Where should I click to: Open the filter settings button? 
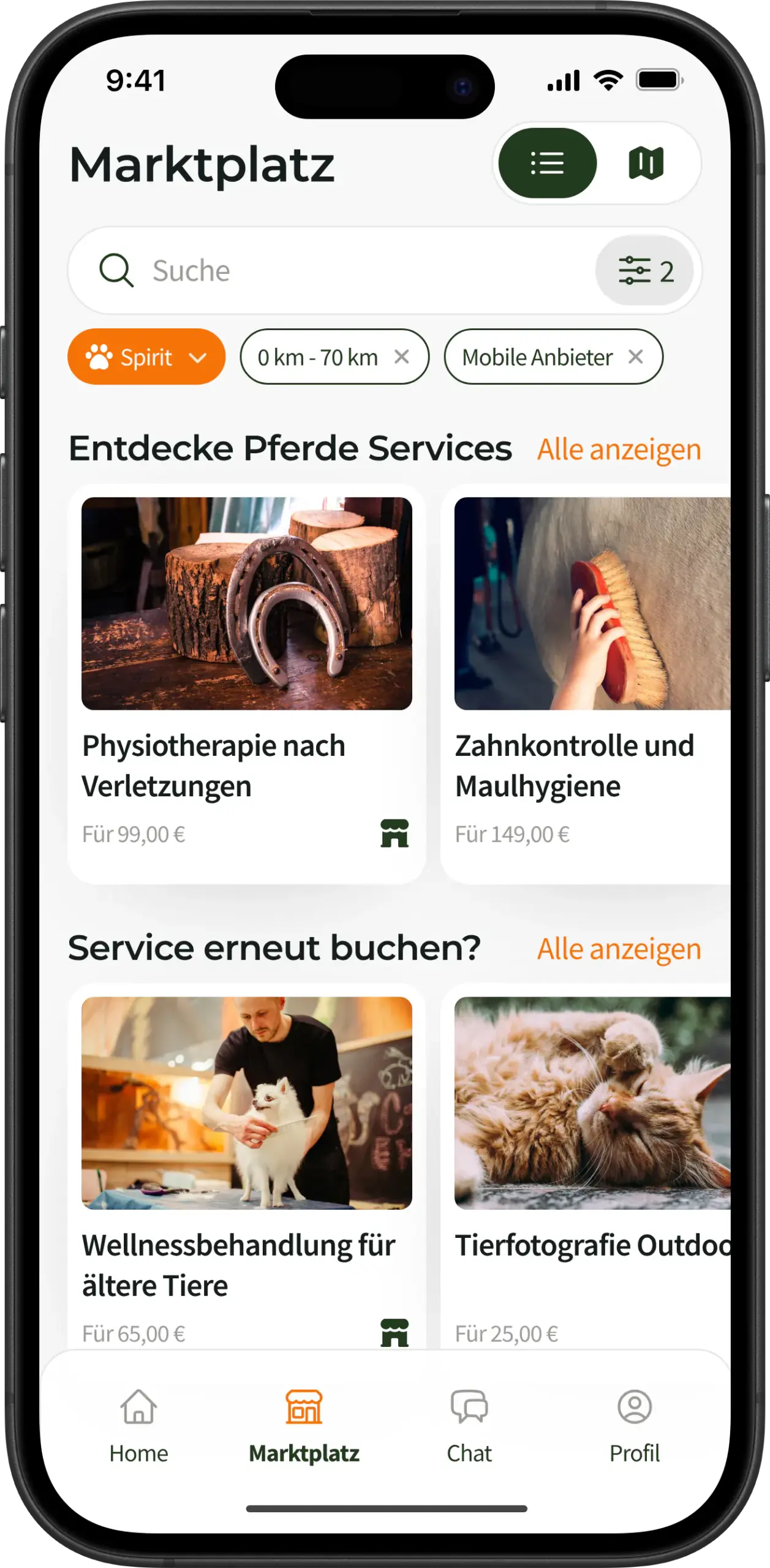coord(644,271)
